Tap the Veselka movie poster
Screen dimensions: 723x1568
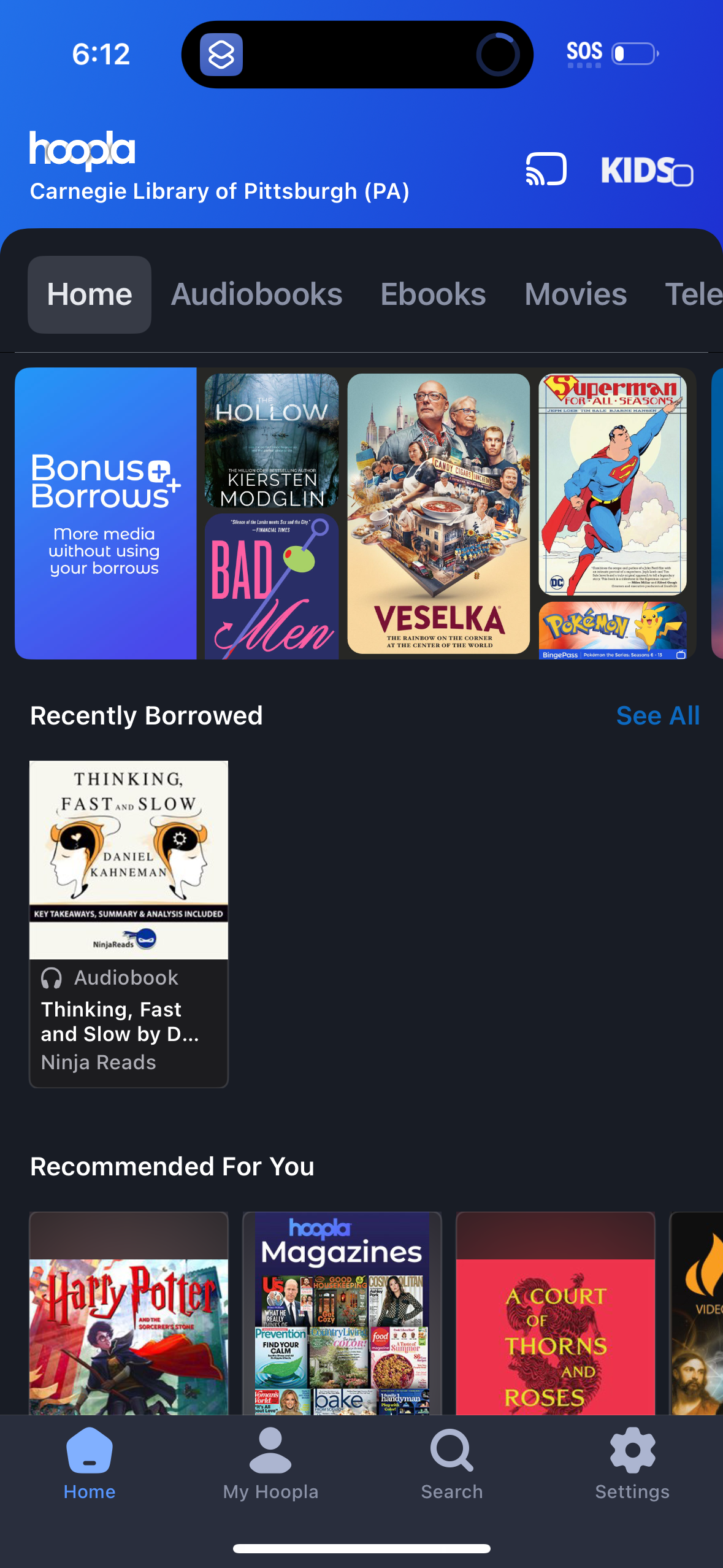click(438, 514)
